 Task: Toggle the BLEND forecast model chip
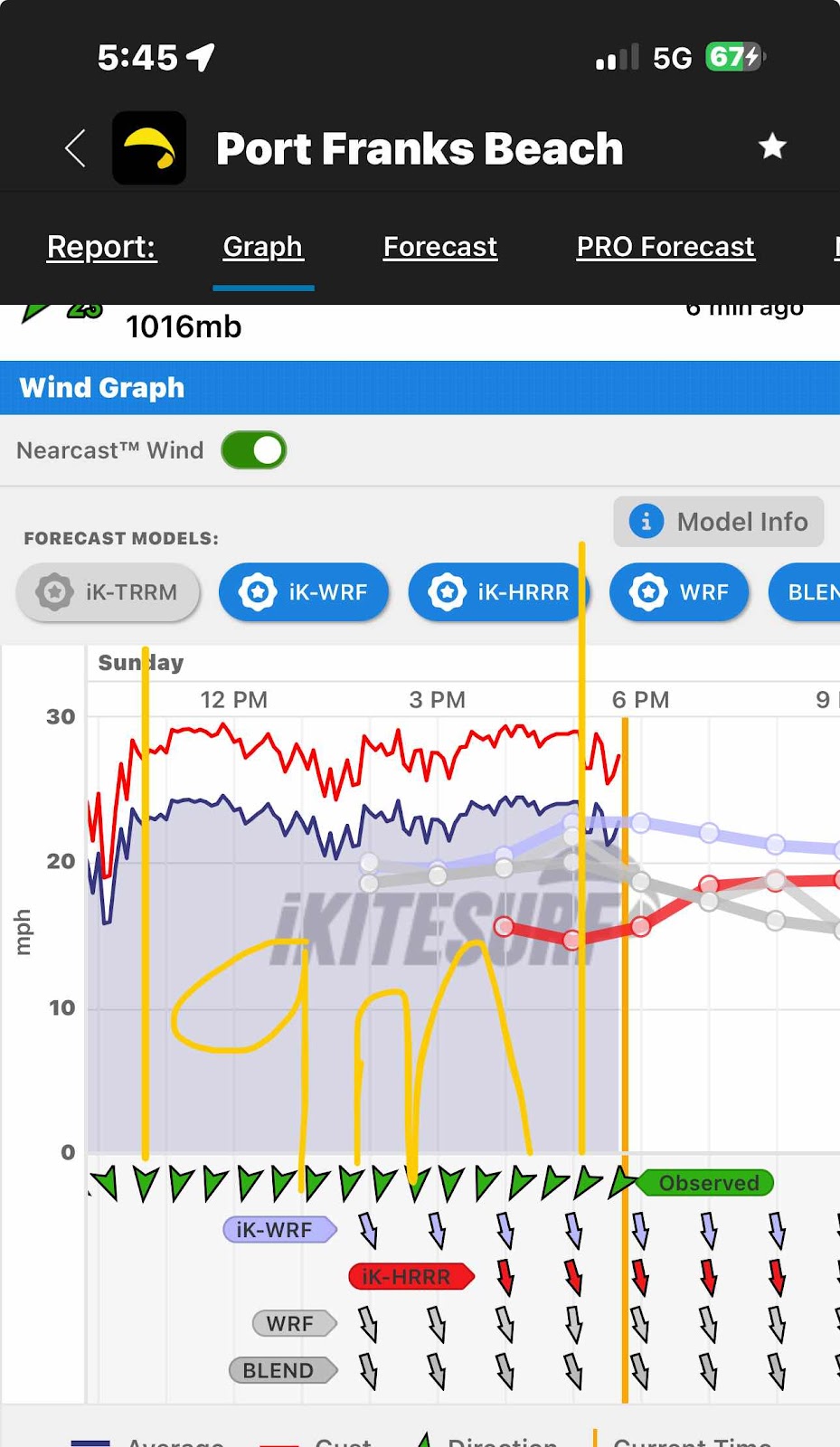807,592
